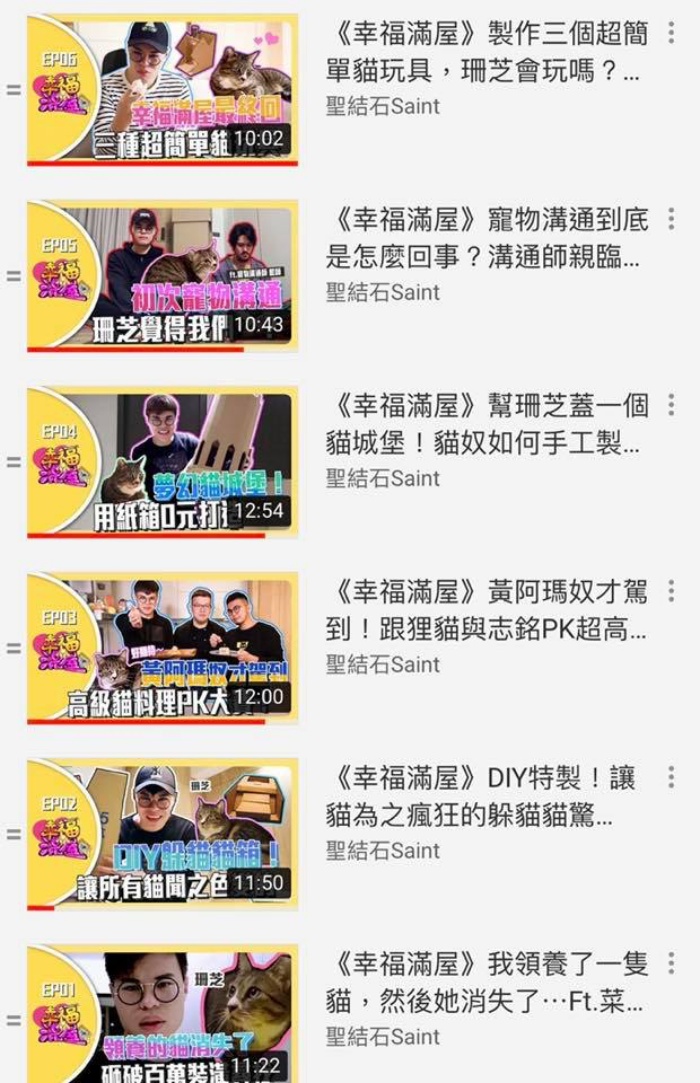Open the three-dot menu for the EP03 黃阿瑪 video
The width and height of the screenshot is (700, 1083).
(671, 592)
